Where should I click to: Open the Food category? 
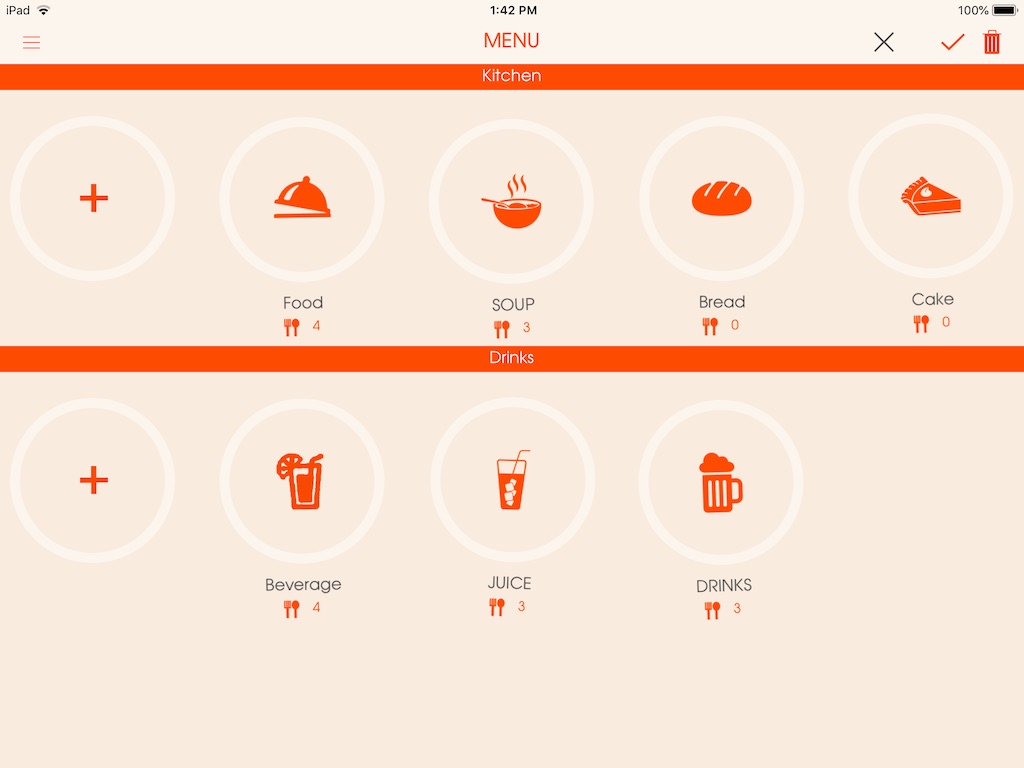(x=302, y=199)
